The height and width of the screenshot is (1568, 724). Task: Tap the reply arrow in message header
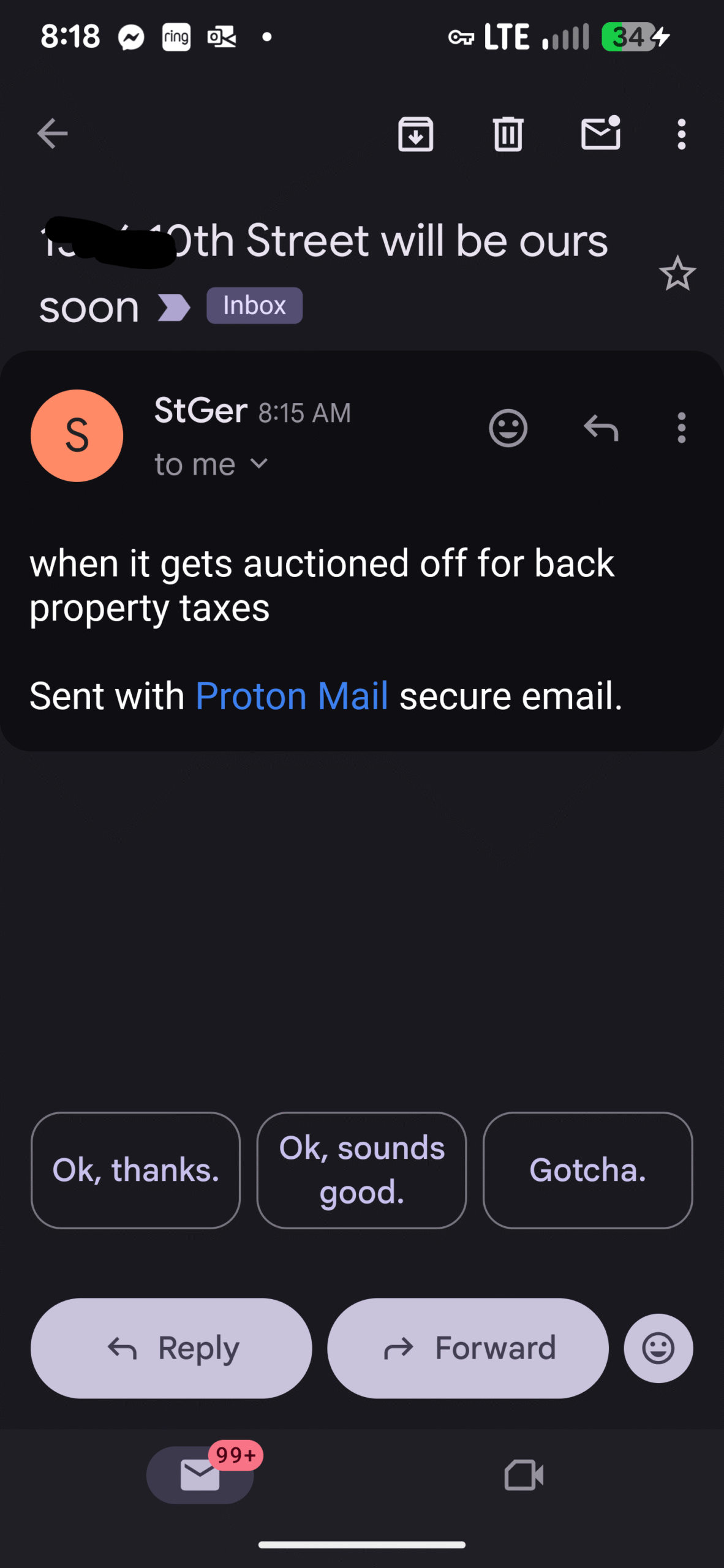pos(600,428)
